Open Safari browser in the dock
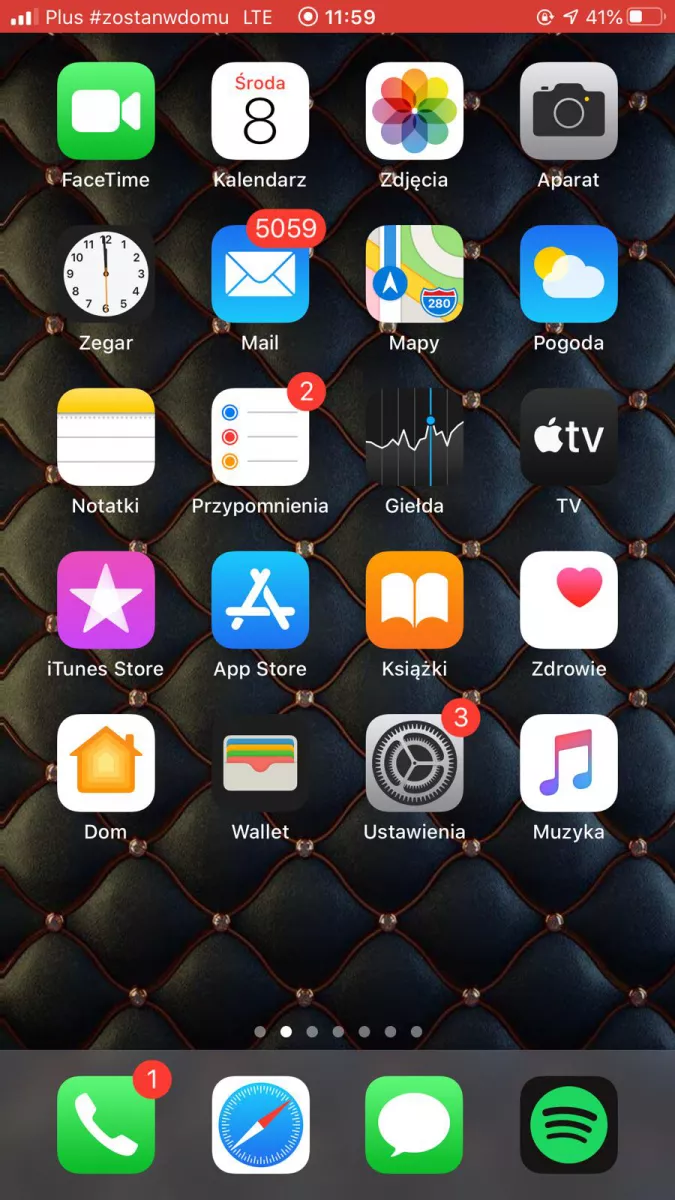 [260, 1125]
